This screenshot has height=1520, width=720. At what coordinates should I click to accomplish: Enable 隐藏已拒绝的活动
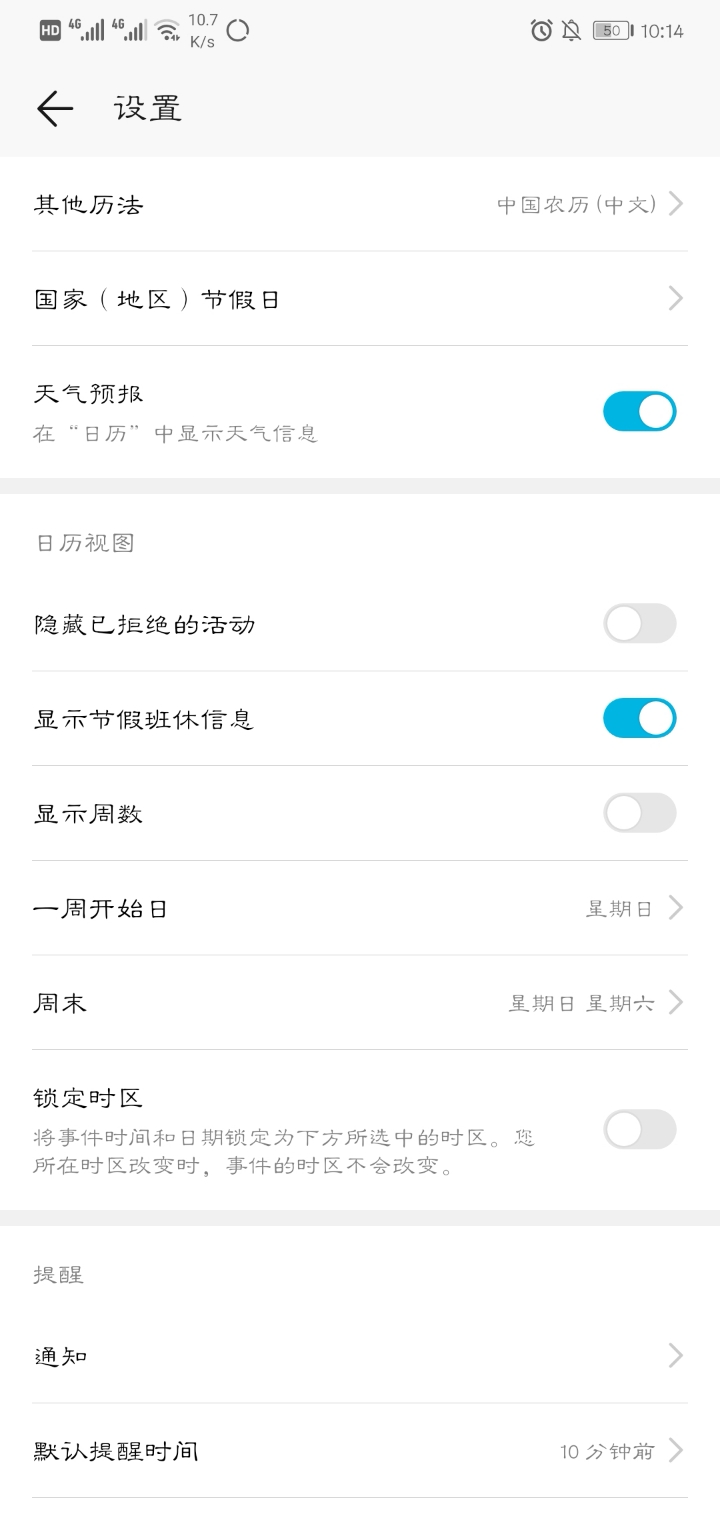639,624
